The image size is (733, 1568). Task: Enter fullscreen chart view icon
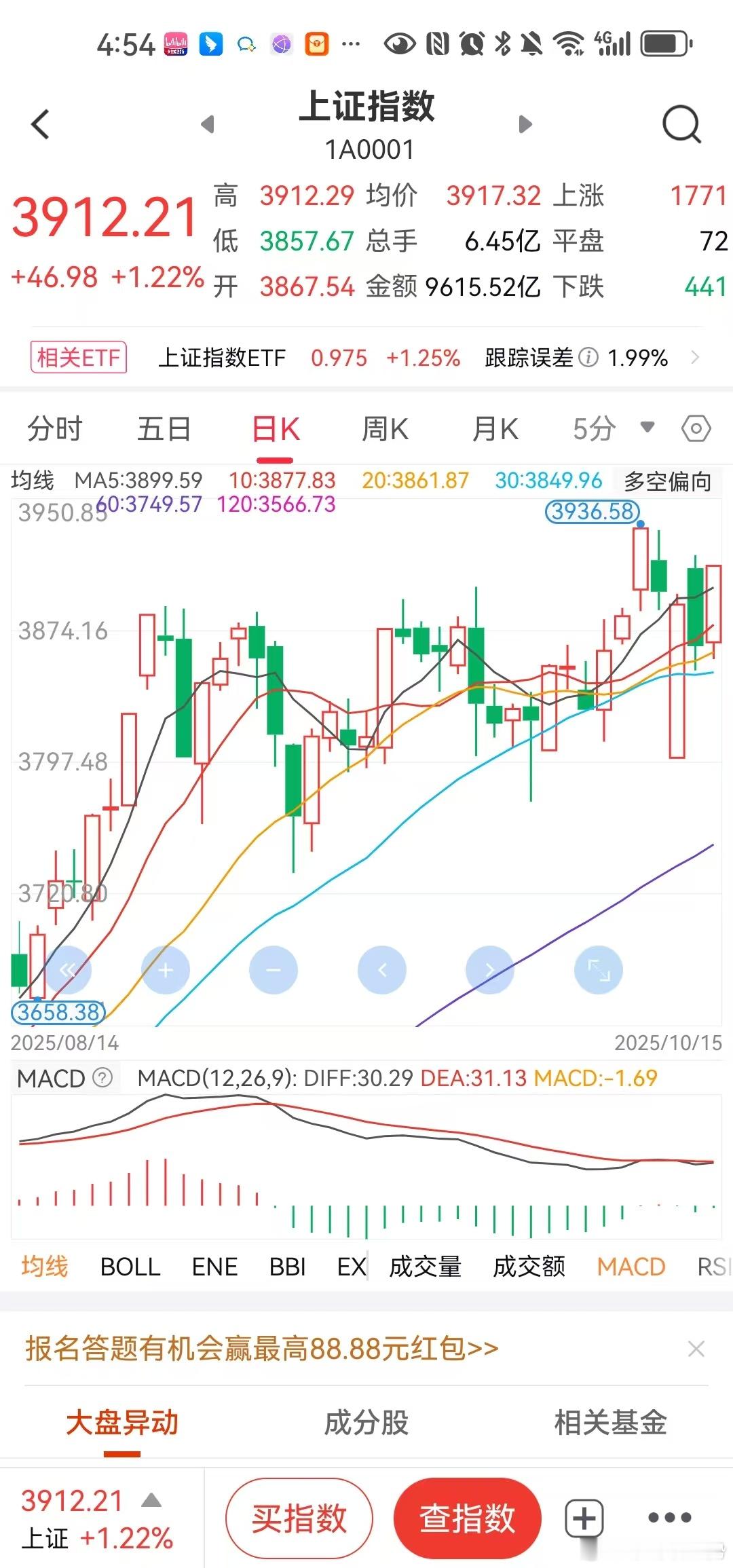point(598,970)
